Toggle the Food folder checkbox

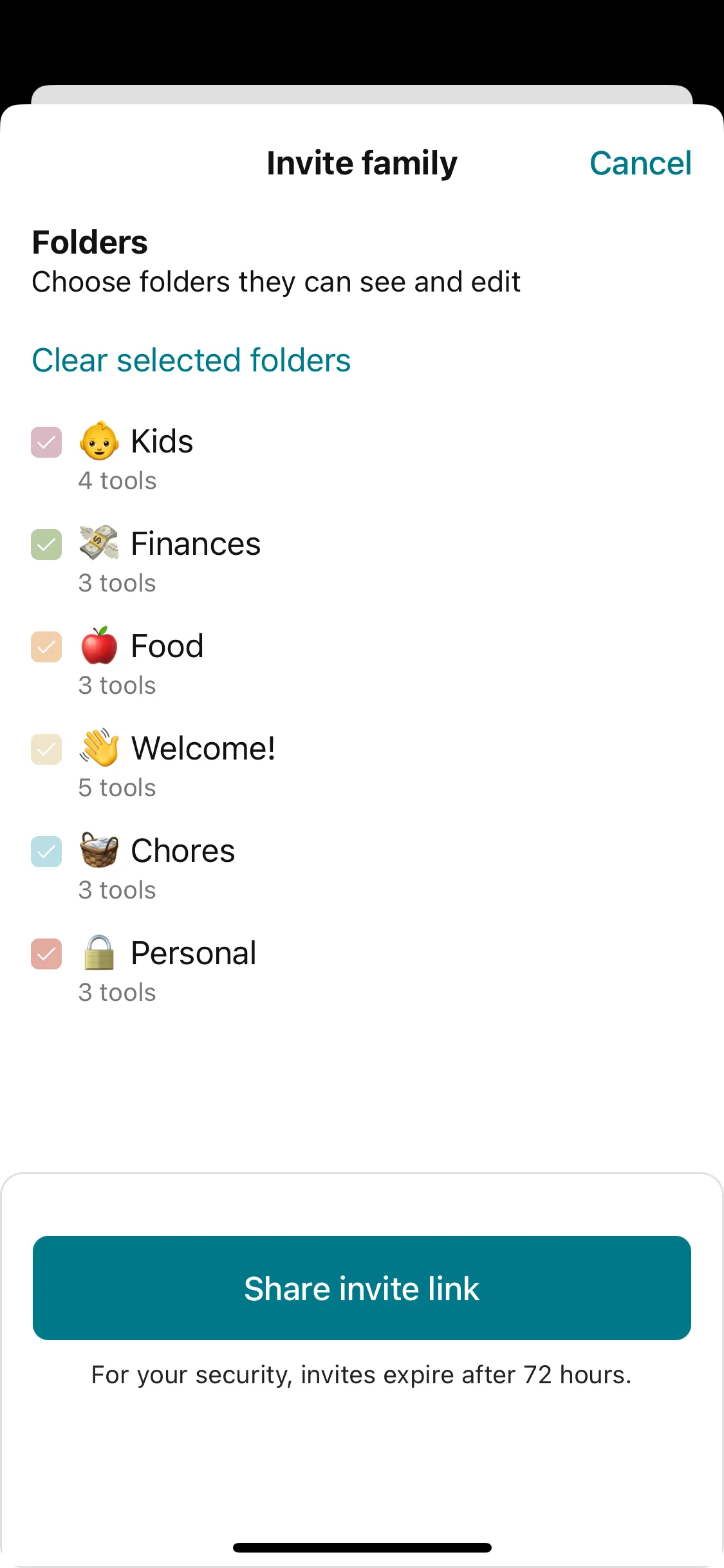pos(46,648)
